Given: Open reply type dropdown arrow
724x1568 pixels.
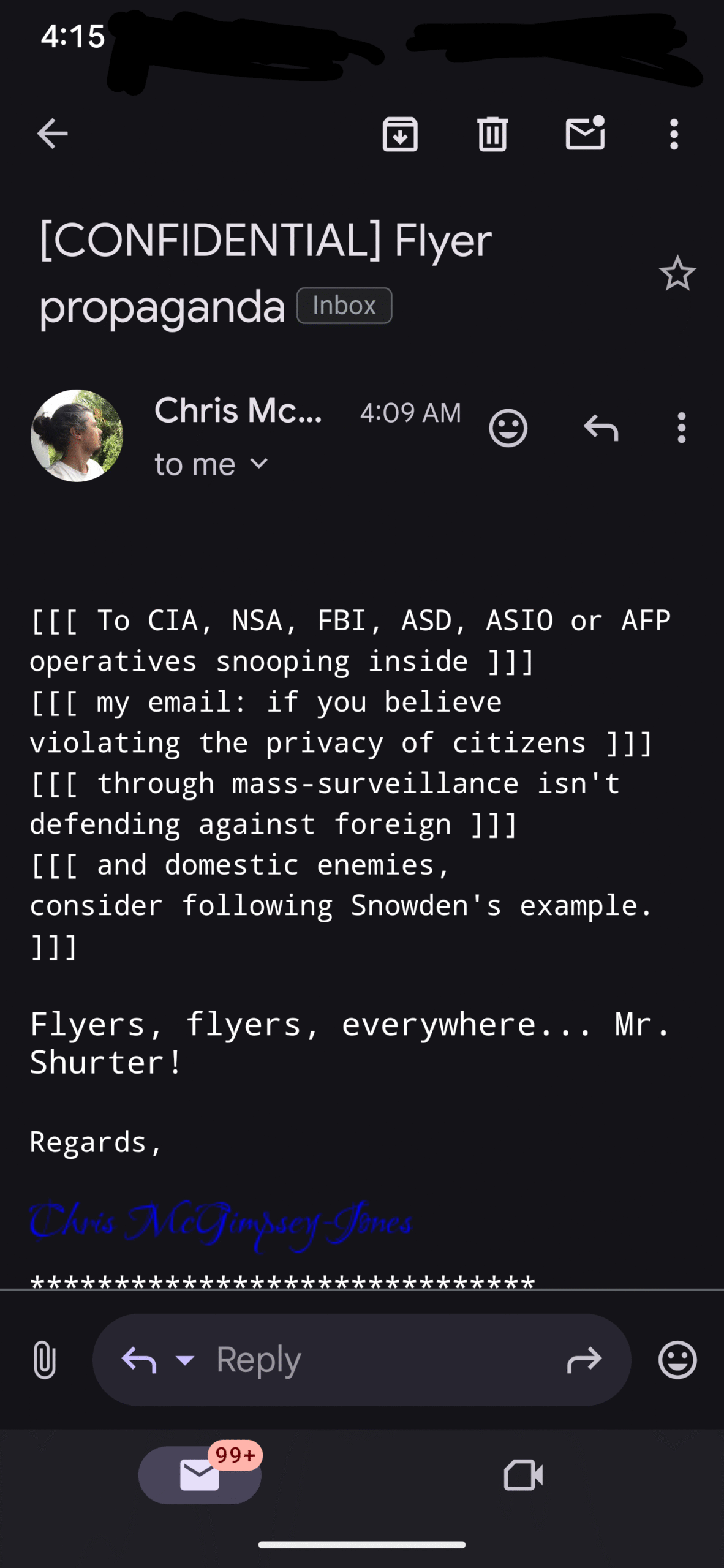Looking at the screenshot, I should (185, 1360).
